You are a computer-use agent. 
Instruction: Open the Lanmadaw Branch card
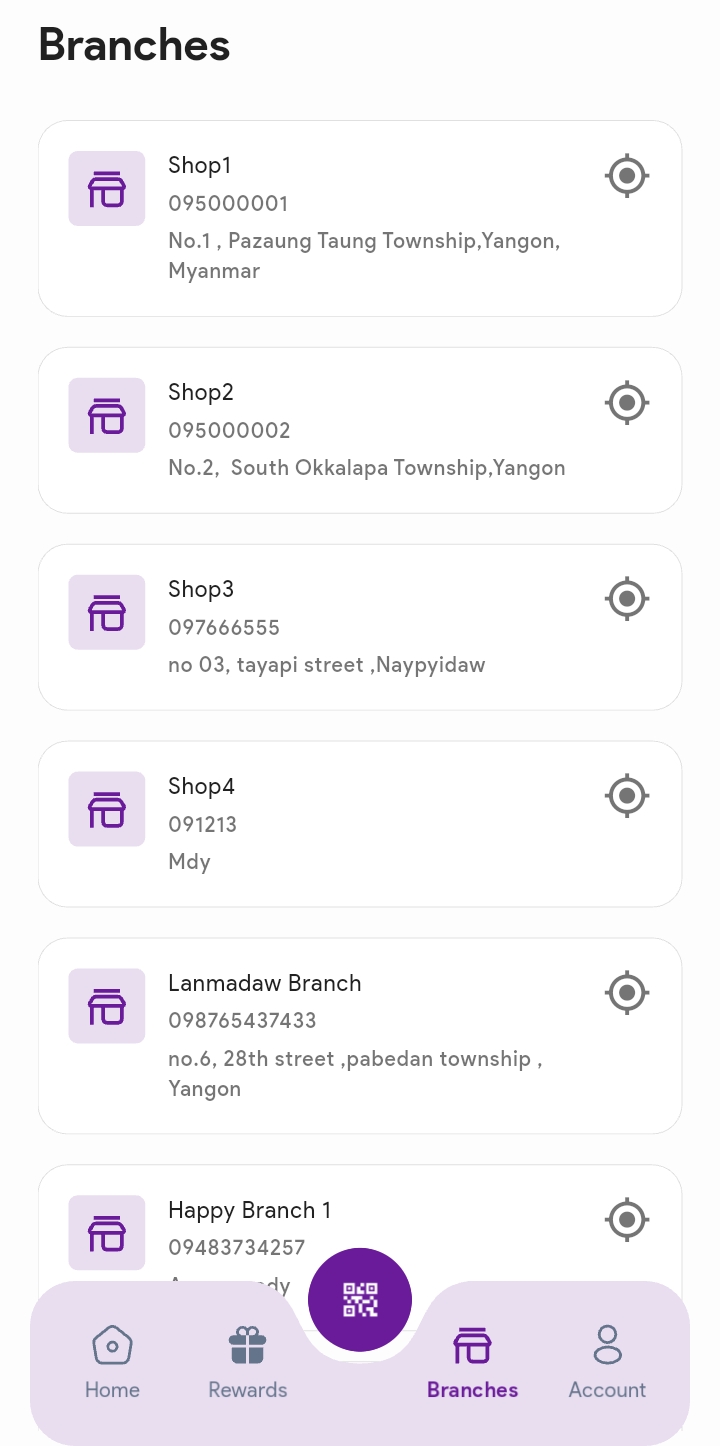(360, 1035)
